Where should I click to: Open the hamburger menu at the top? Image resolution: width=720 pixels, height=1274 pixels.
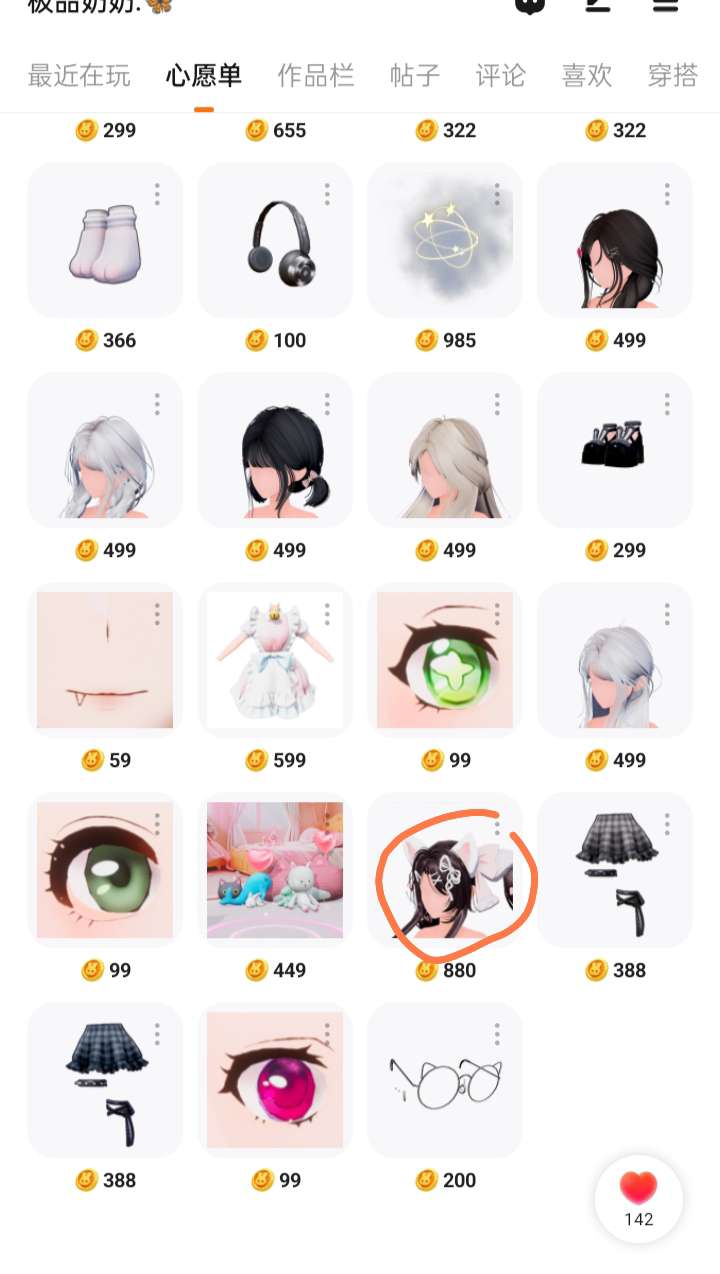(665, 6)
